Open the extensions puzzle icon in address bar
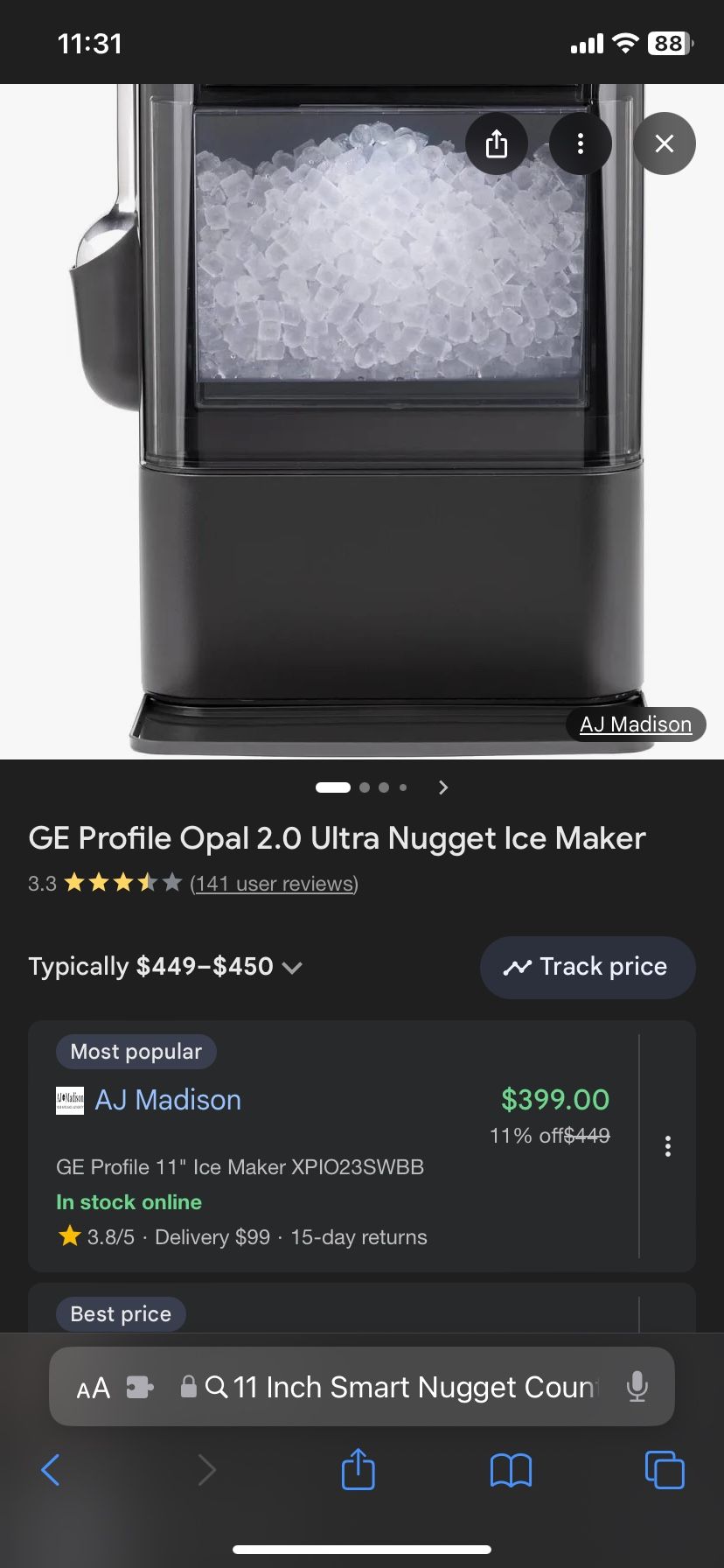Screen dimensions: 724x1568 pyautogui.click(x=140, y=1388)
